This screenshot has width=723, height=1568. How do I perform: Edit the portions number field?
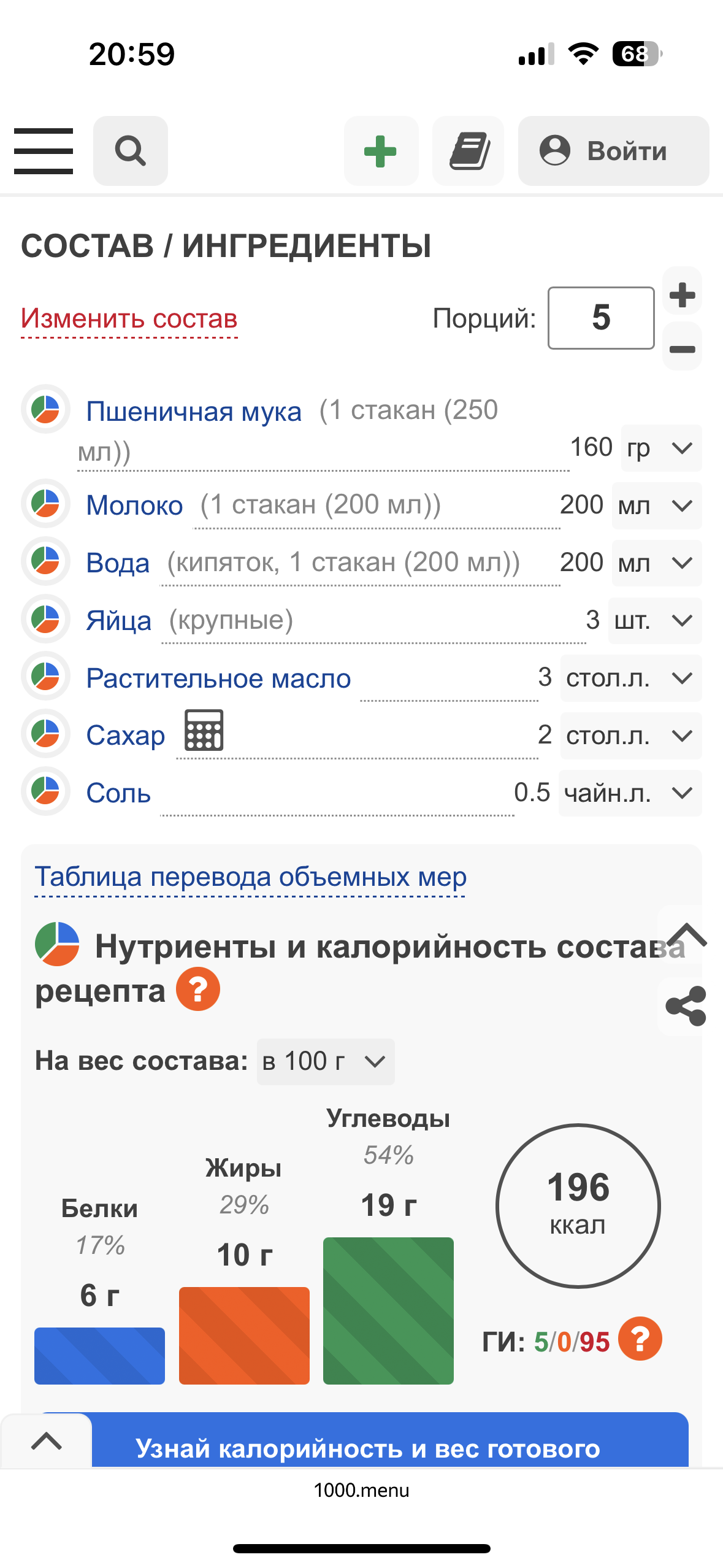click(x=601, y=318)
